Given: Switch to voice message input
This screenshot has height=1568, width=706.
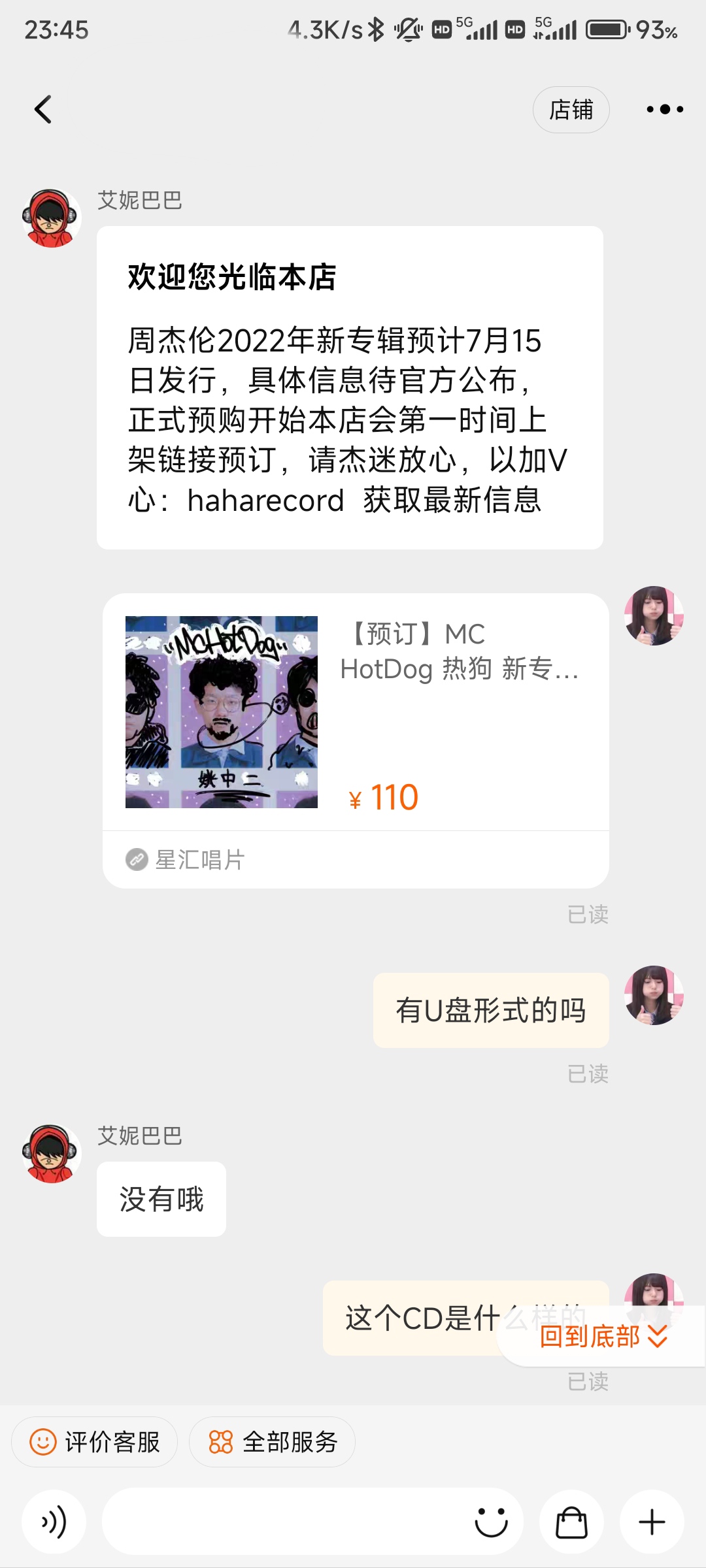Looking at the screenshot, I should [54, 1522].
